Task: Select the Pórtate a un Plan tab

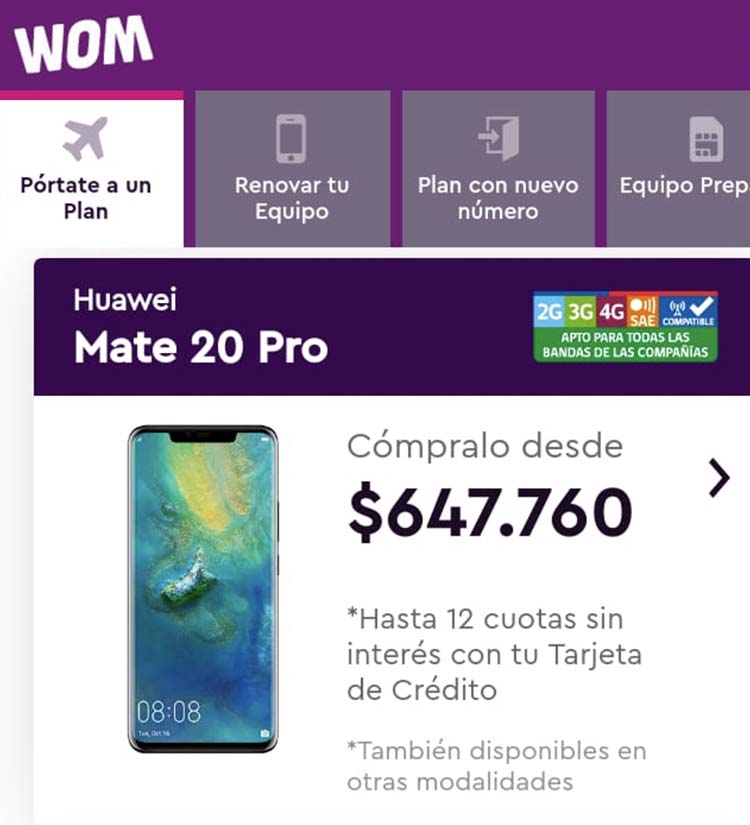Action: click(91, 170)
